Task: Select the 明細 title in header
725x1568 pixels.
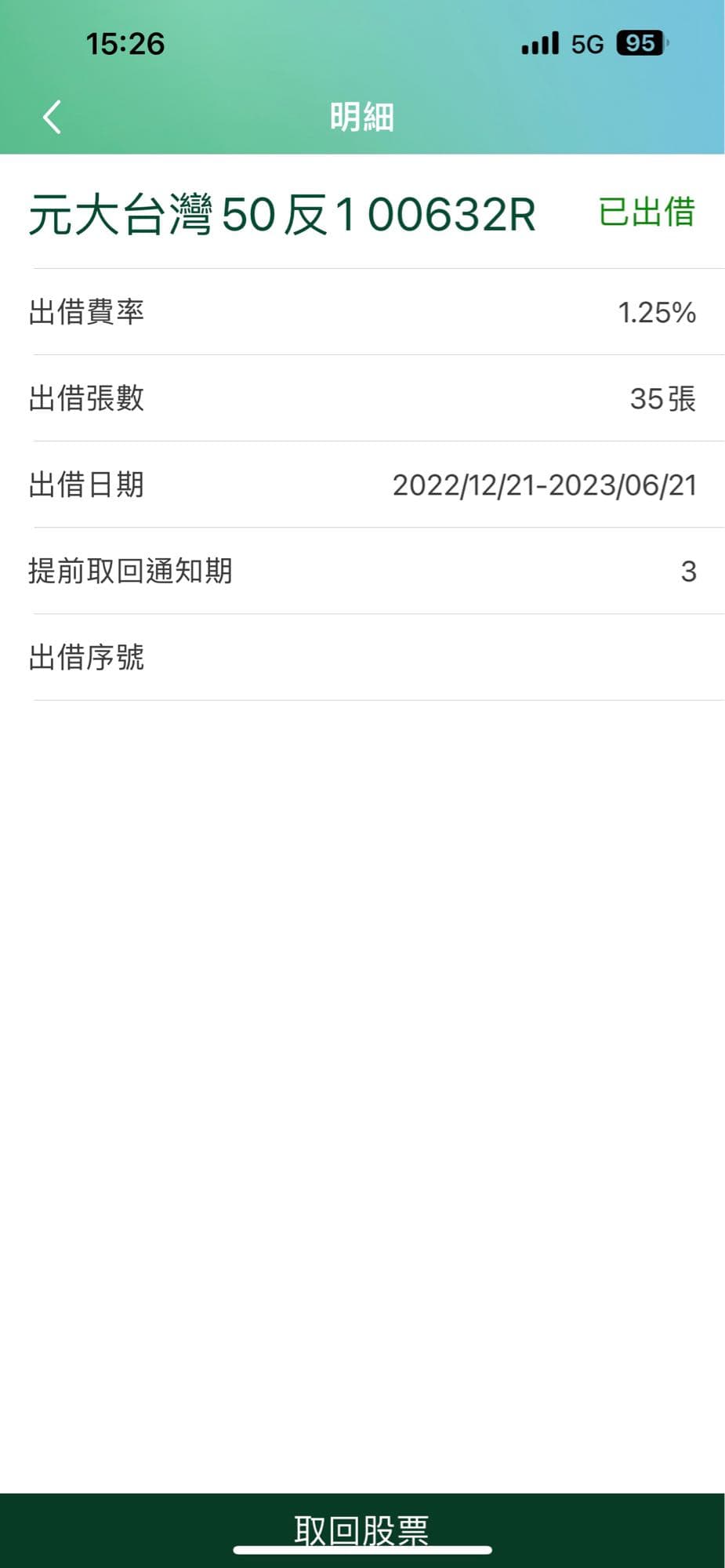Action: 362,117
